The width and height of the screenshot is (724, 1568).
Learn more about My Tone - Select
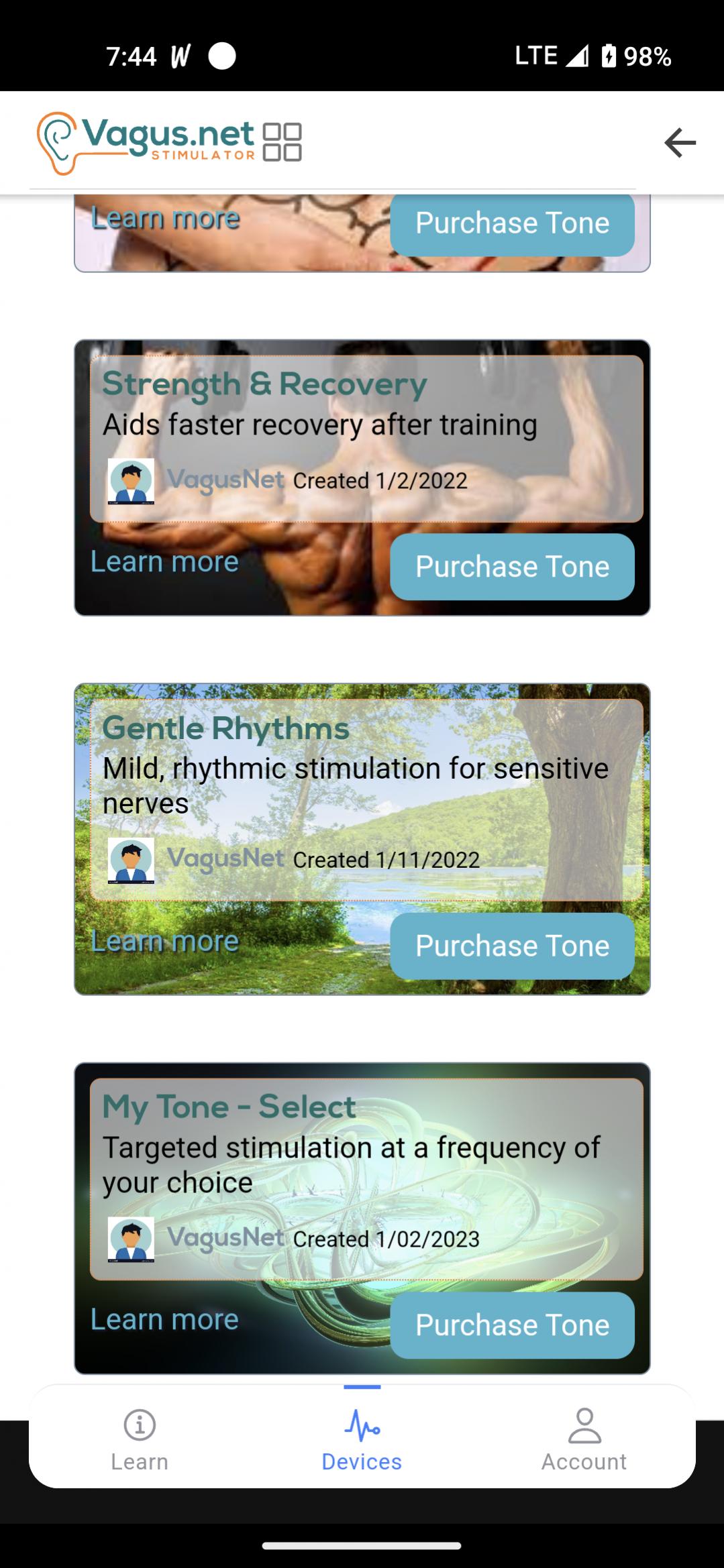click(164, 1319)
